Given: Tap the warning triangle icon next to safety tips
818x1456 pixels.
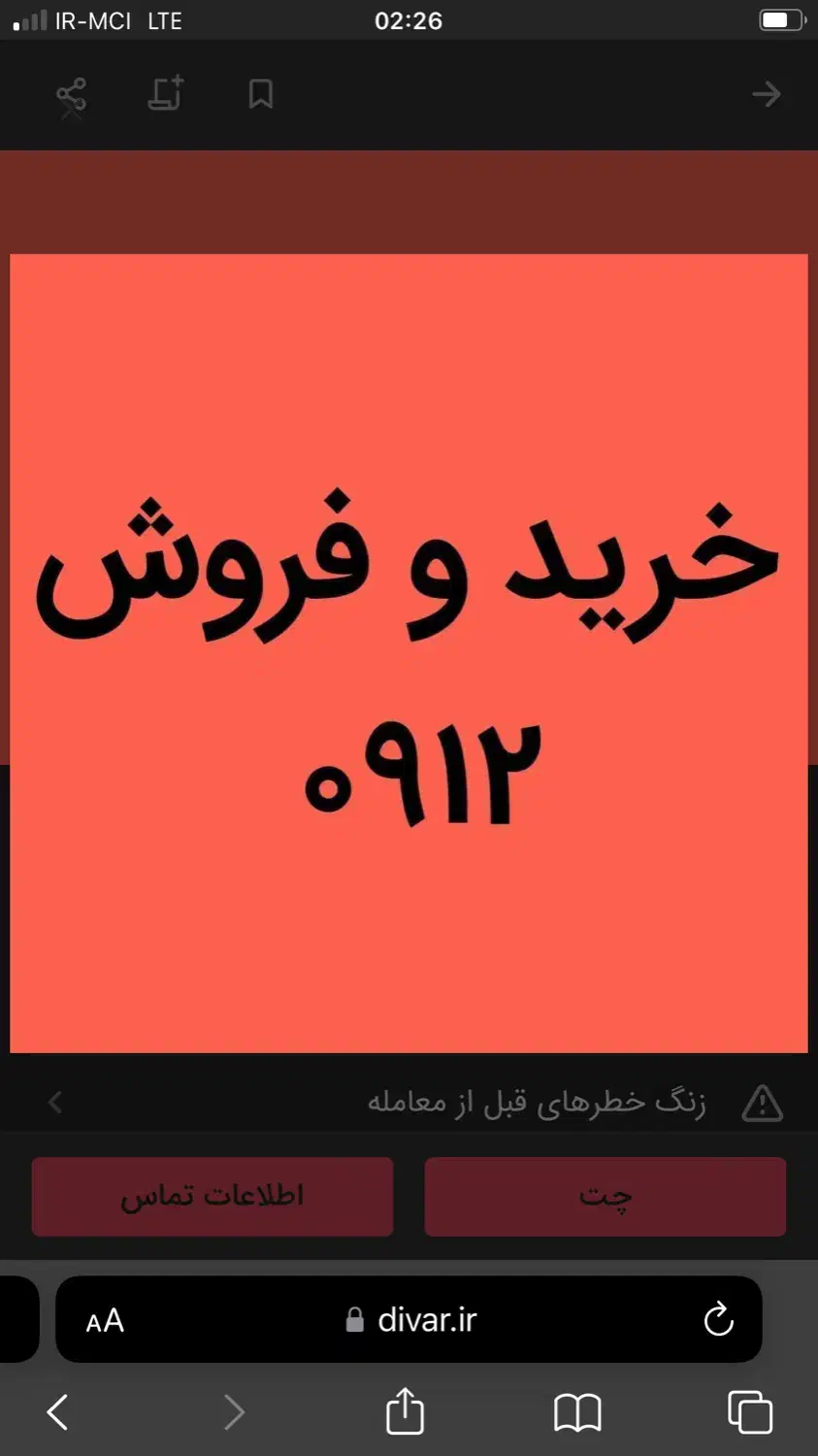Looking at the screenshot, I should 763,1103.
